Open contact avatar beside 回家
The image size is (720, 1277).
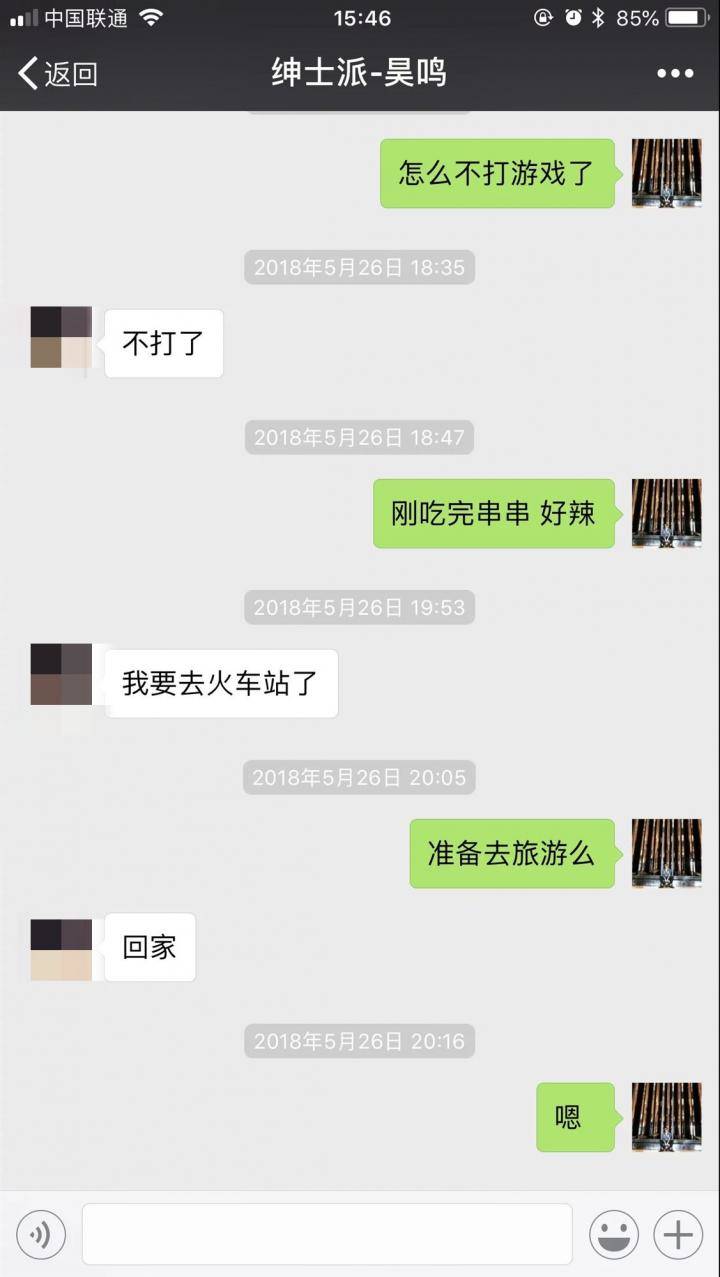(x=61, y=950)
